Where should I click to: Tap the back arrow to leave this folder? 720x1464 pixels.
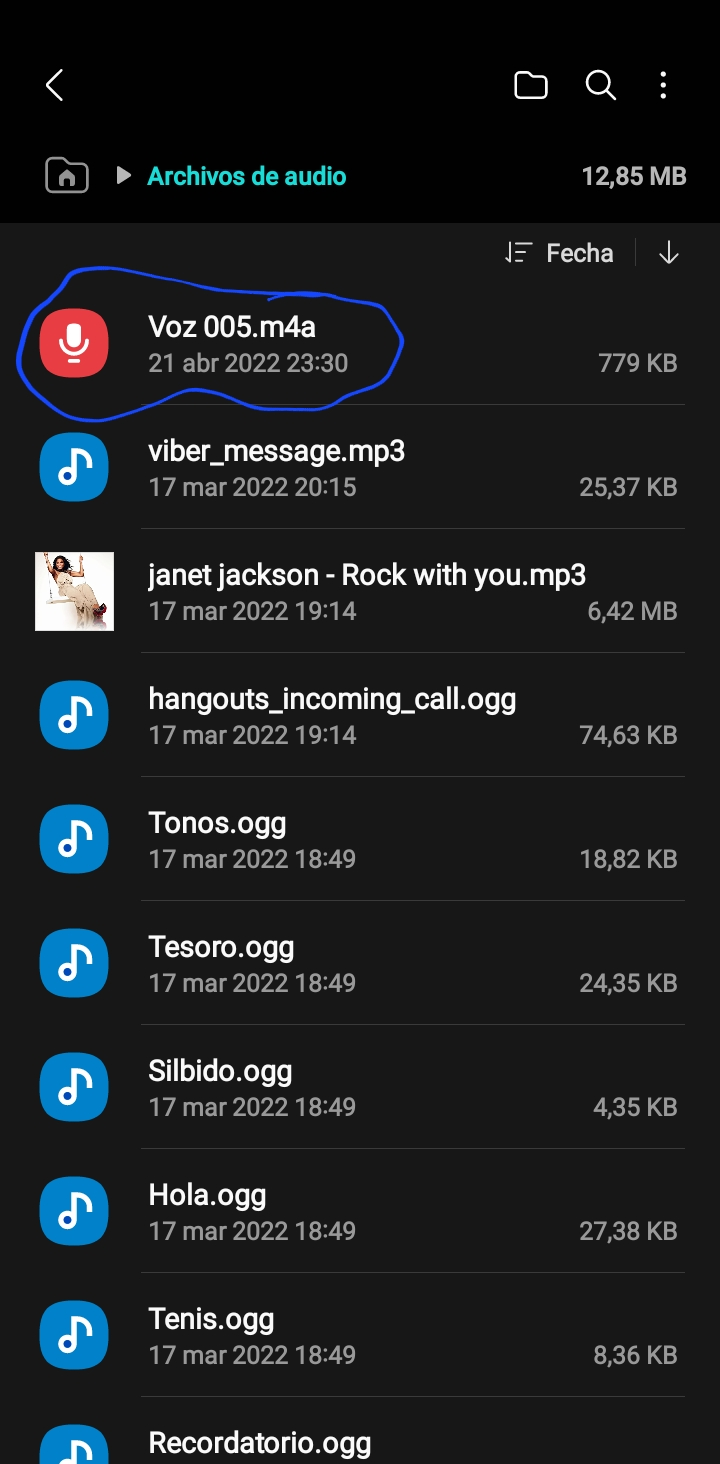(55, 86)
